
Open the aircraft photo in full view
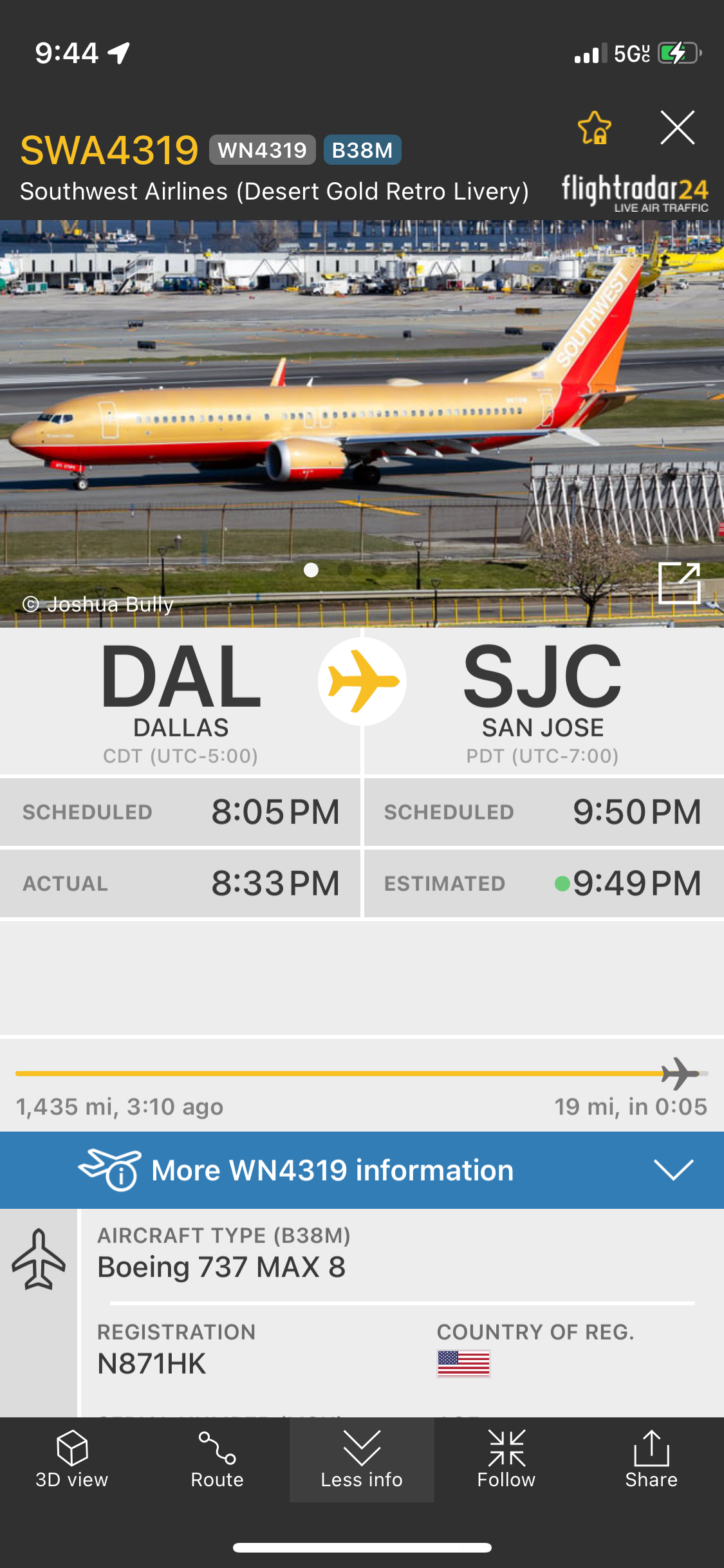(x=679, y=583)
